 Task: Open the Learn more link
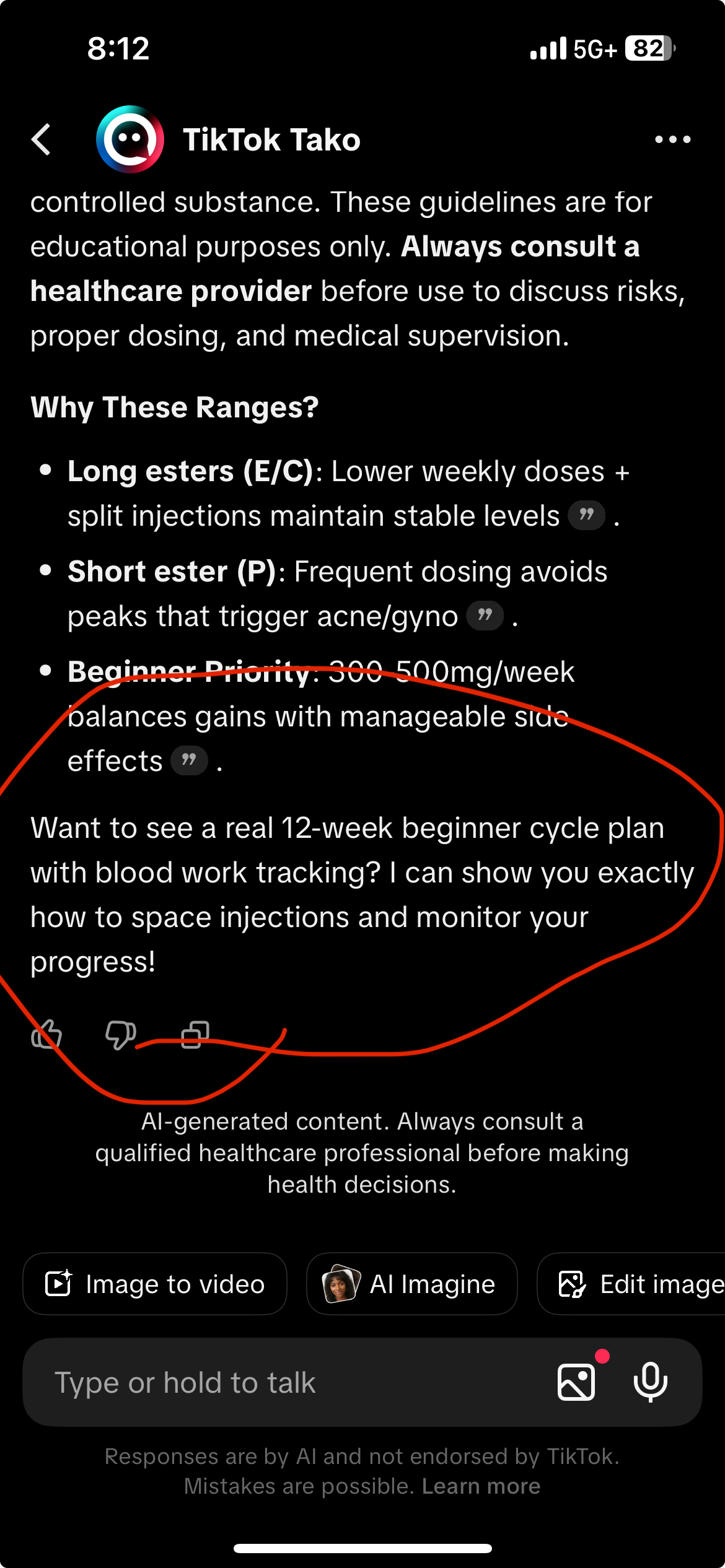coord(481,1486)
